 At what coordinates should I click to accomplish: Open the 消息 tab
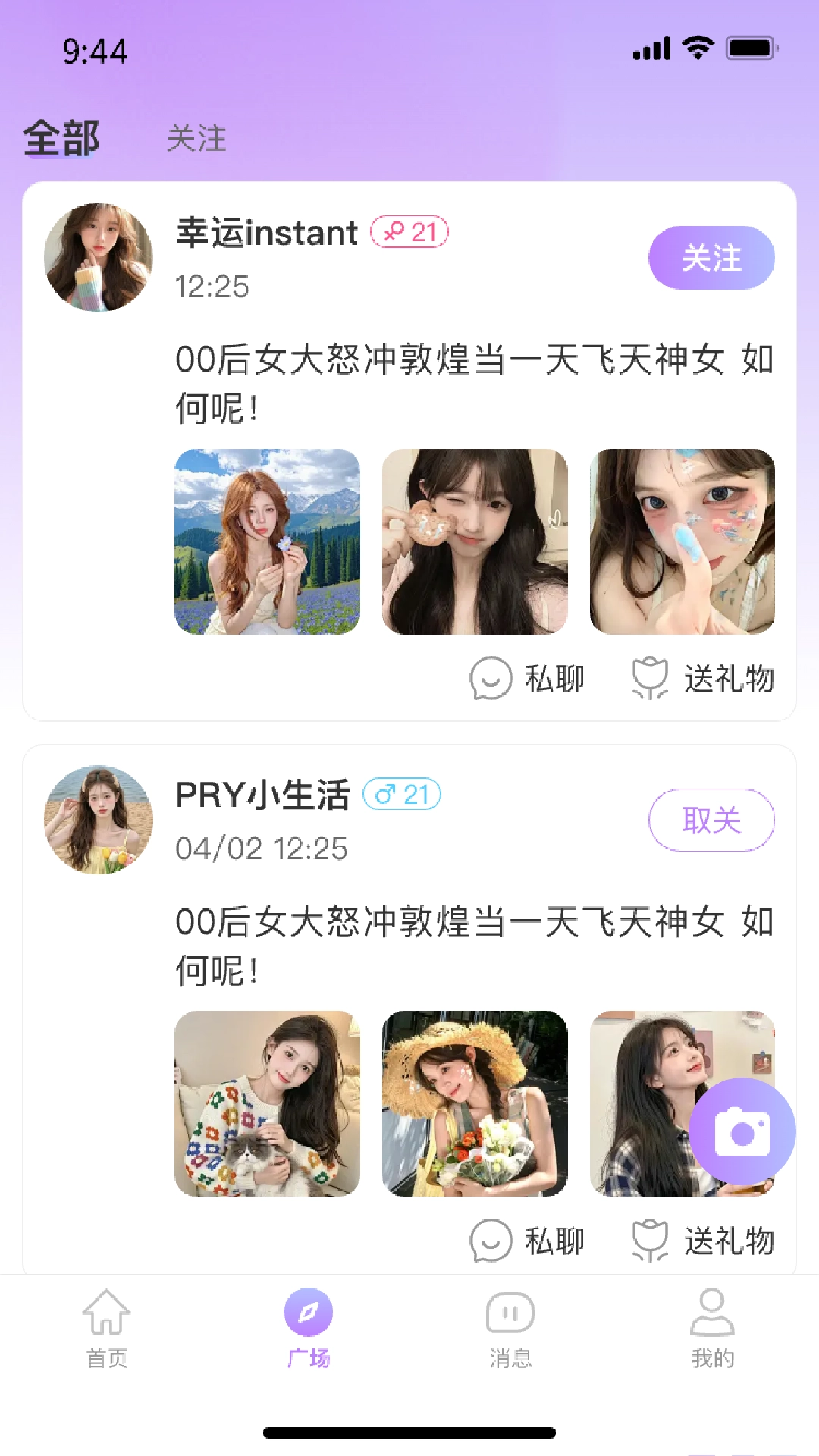(x=510, y=1329)
